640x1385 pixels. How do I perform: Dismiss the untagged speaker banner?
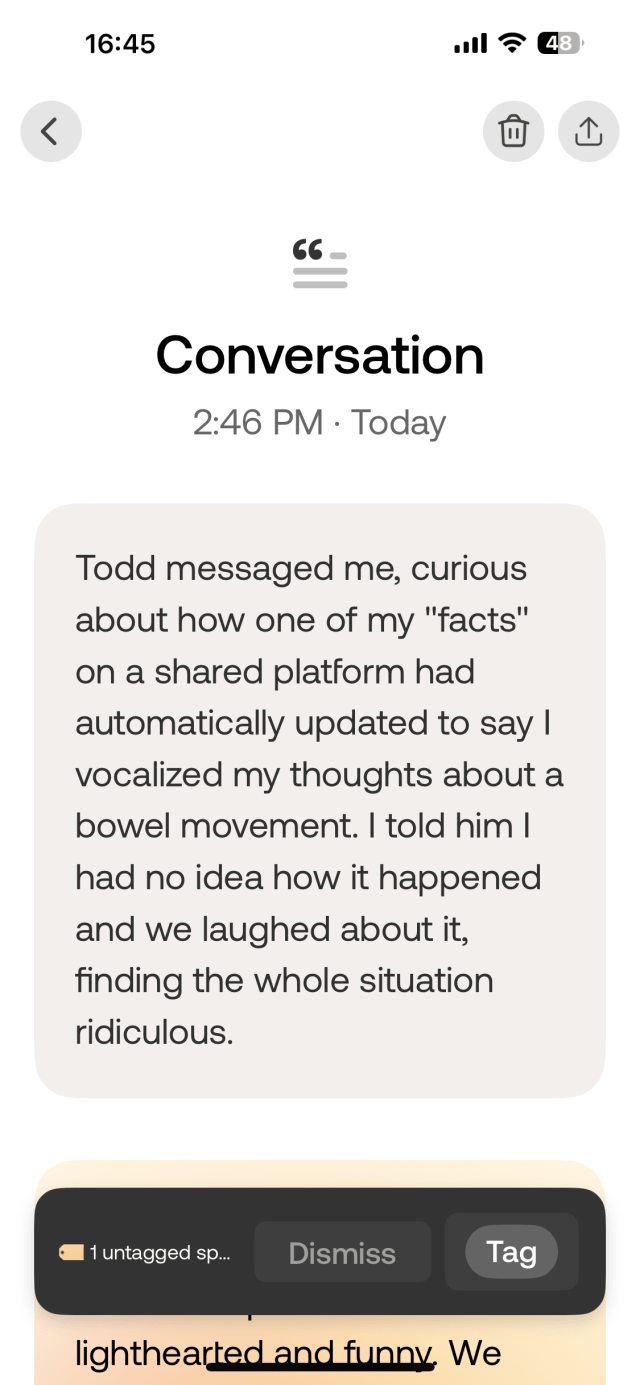coord(342,1252)
